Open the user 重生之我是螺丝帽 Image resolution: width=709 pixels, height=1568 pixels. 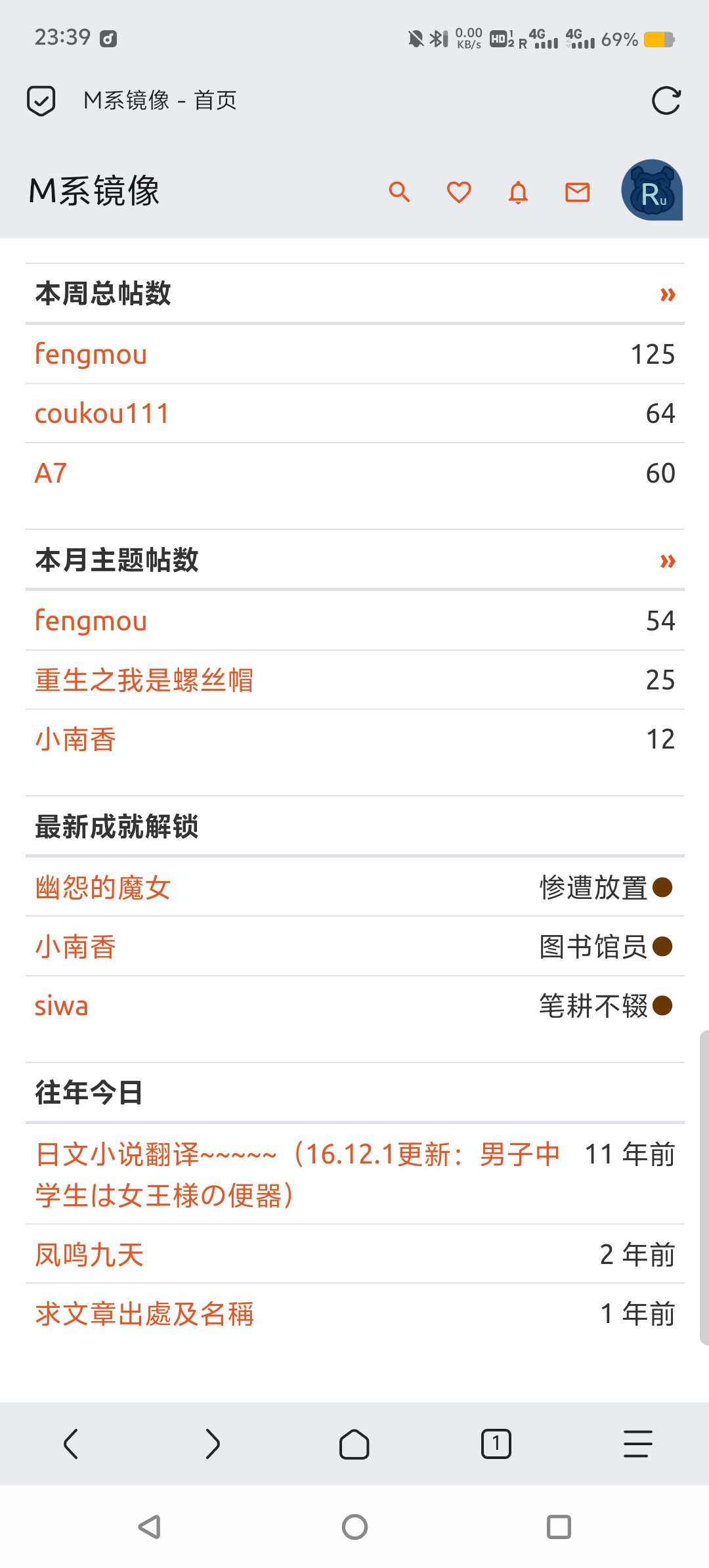144,680
